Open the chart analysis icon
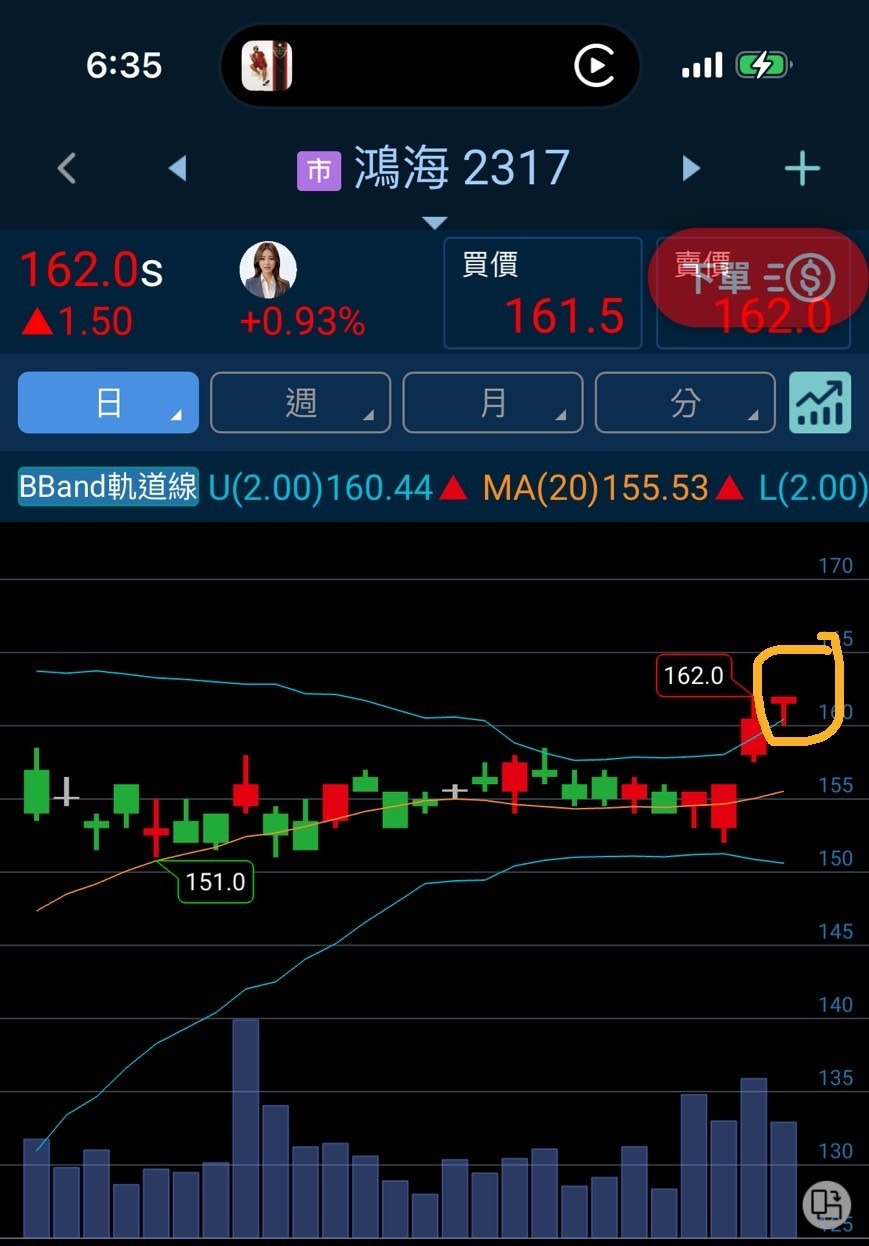This screenshot has width=869, height=1246. click(819, 402)
